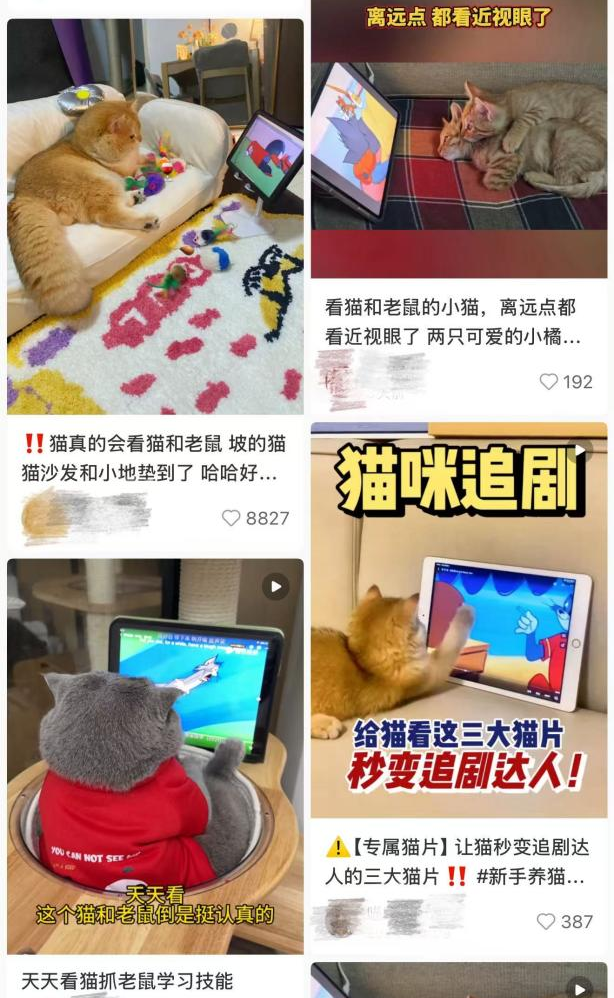Open the two kittens watching tablet post
614x998 pixels.
(x=458, y=140)
